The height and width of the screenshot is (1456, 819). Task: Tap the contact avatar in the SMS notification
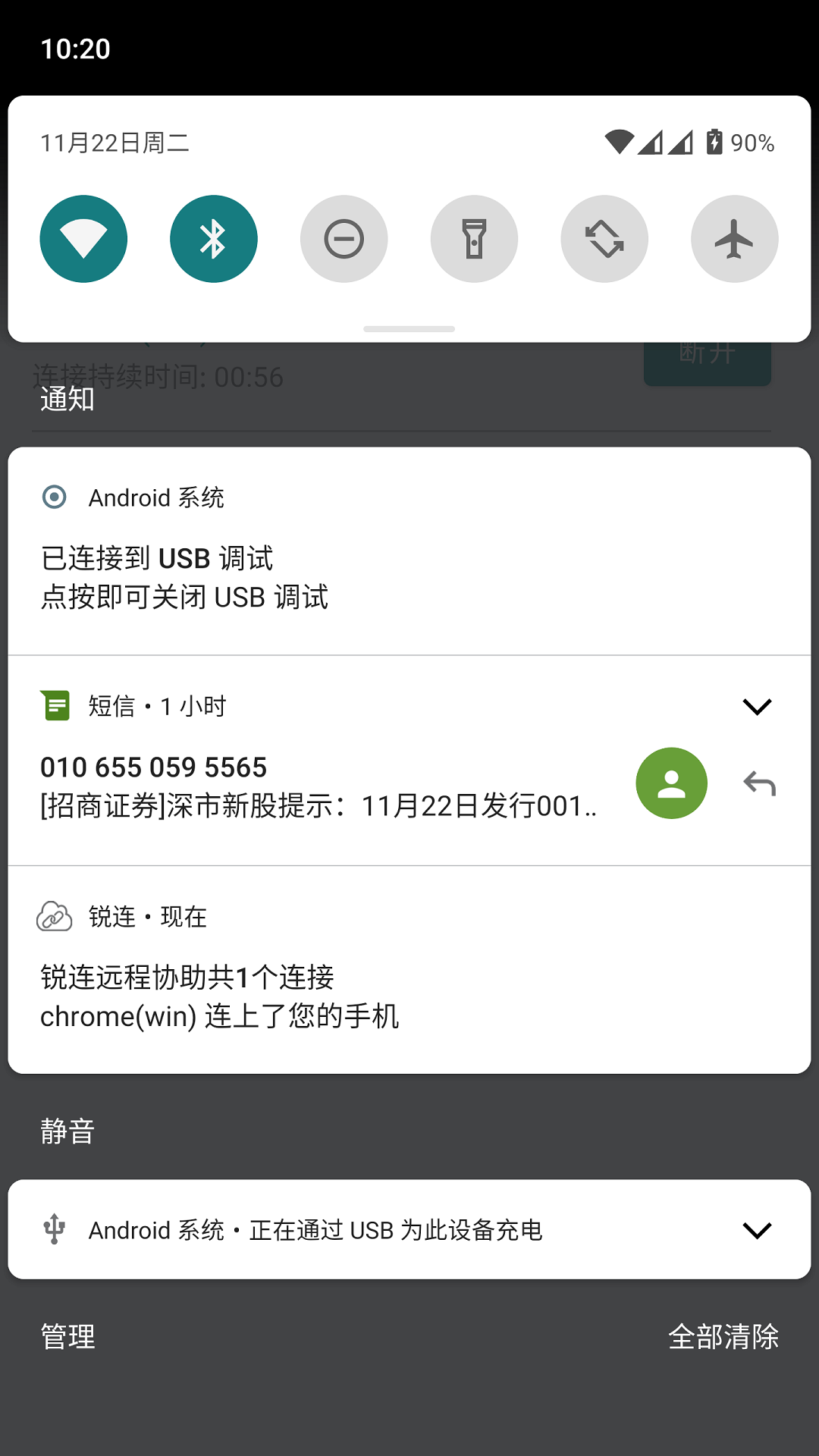pyautogui.click(x=671, y=783)
